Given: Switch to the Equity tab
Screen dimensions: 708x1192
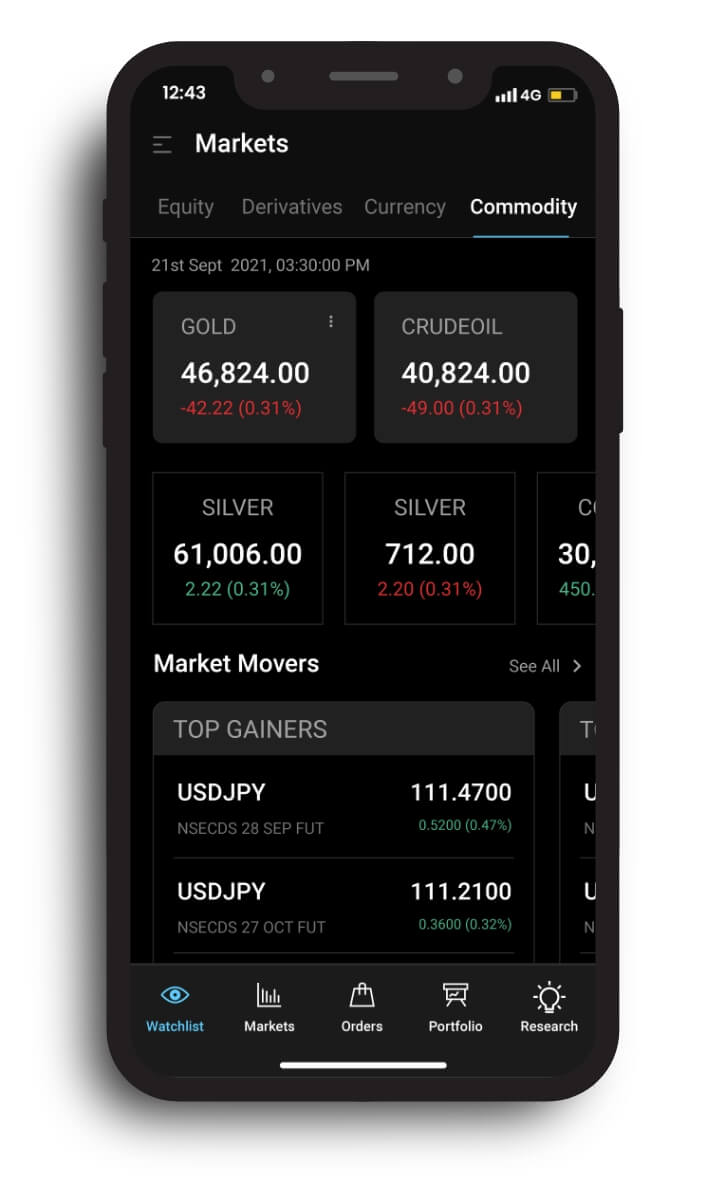Looking at the screenshot, I should click(x=186, y=207).
